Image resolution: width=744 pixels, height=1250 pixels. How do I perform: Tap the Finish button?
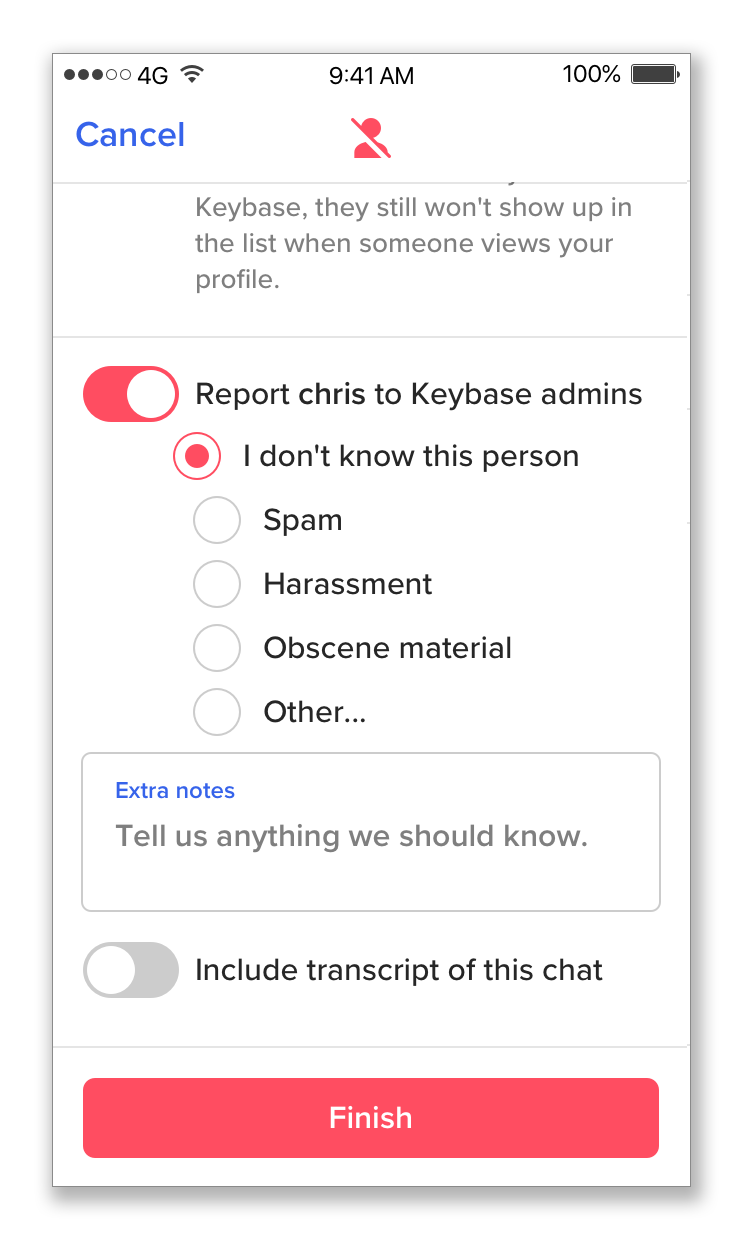pyautogui.click(x=371, y=1118)
